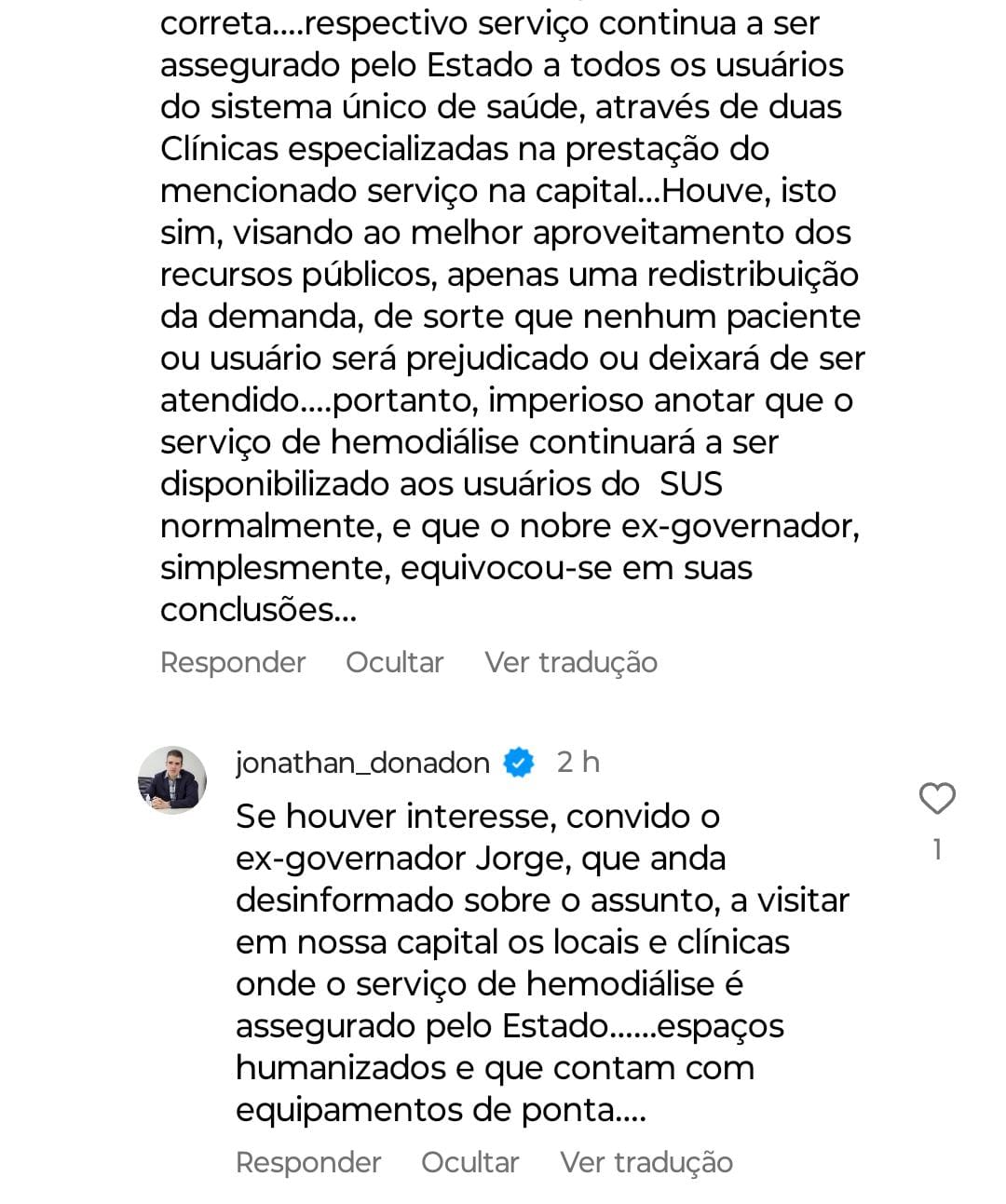
Task: Tap Ver tradução under the comment ending "conclusões..."
Action: [x=571, y=662]
